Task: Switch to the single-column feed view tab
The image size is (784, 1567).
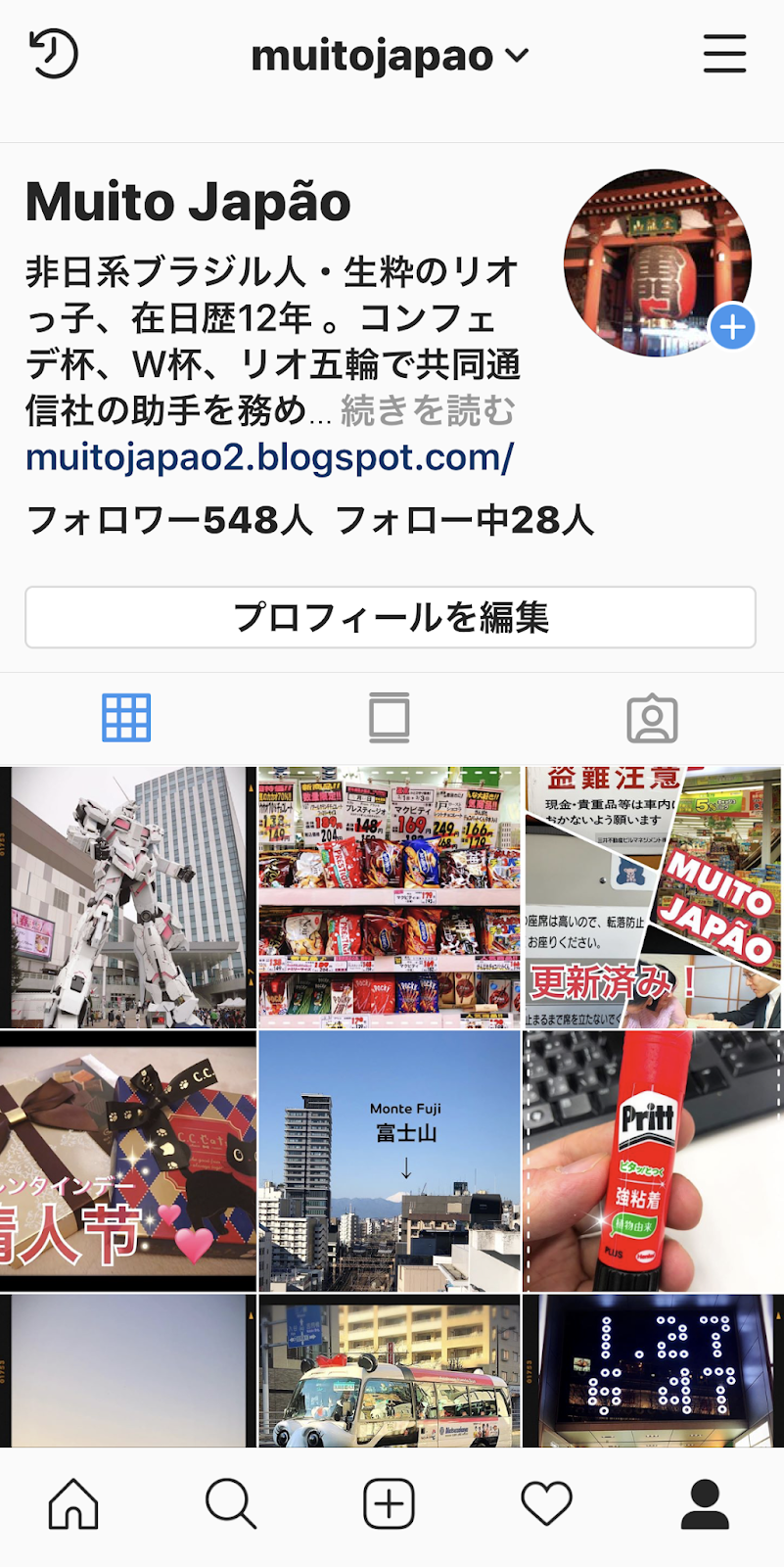Action: (389, 718)
